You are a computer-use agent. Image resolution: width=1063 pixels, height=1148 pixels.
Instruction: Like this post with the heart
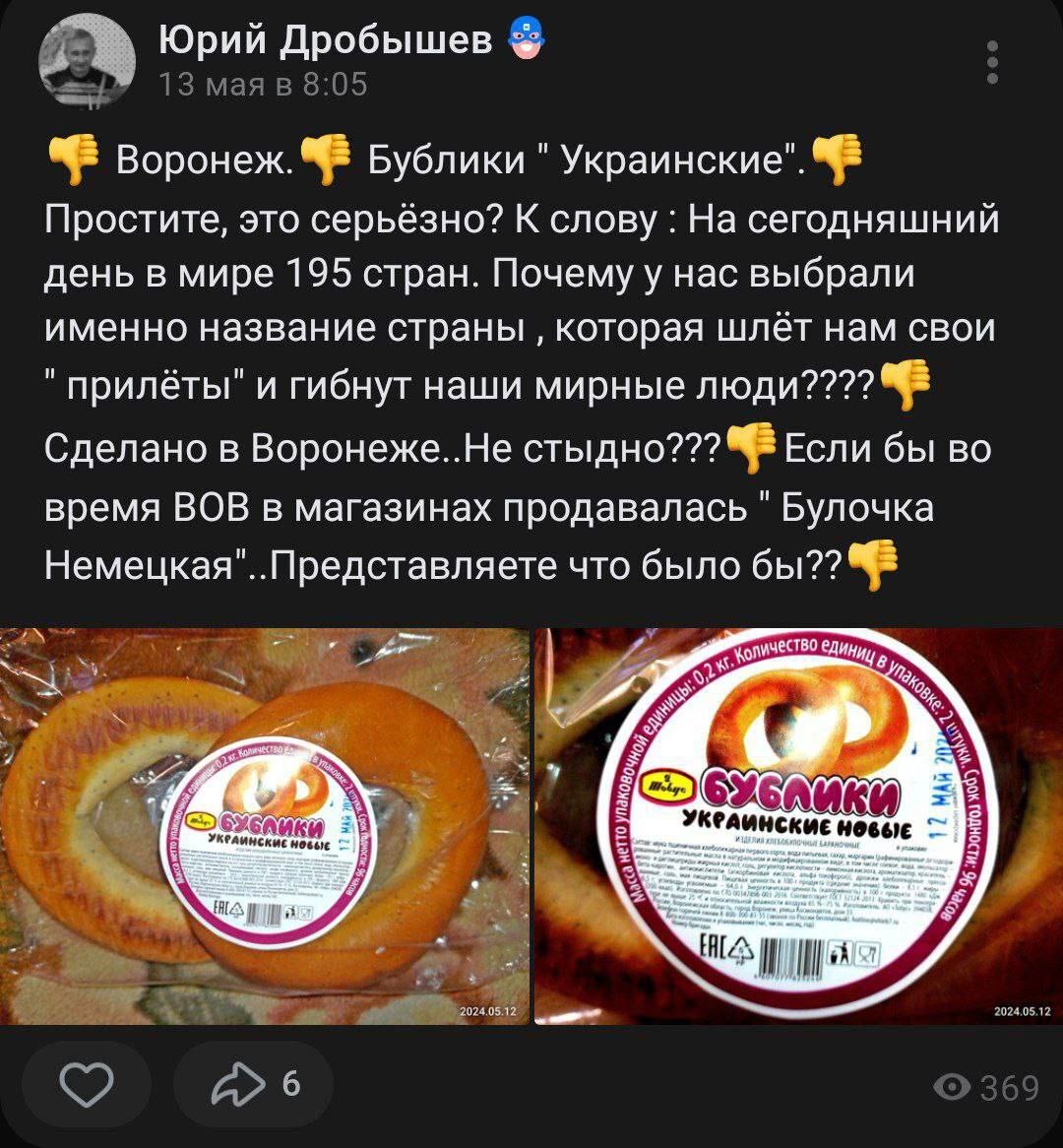[87, 1085]
